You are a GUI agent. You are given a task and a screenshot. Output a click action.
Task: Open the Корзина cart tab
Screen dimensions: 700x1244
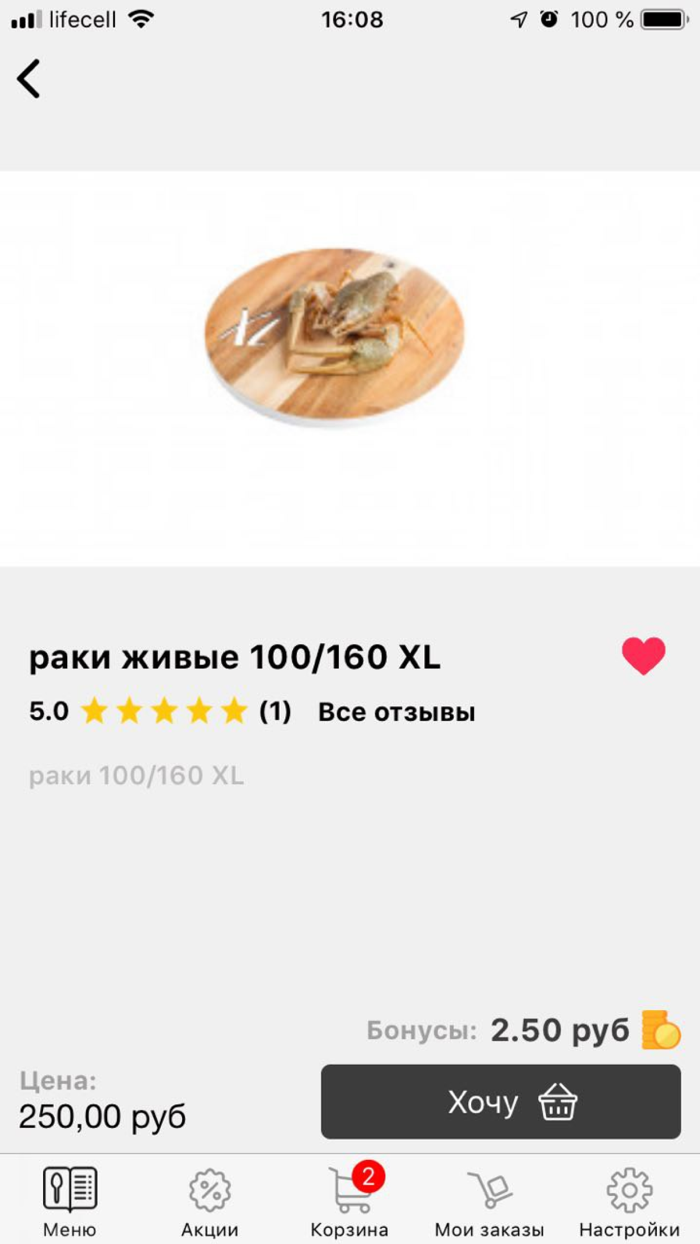click(x=349, y=1203)
